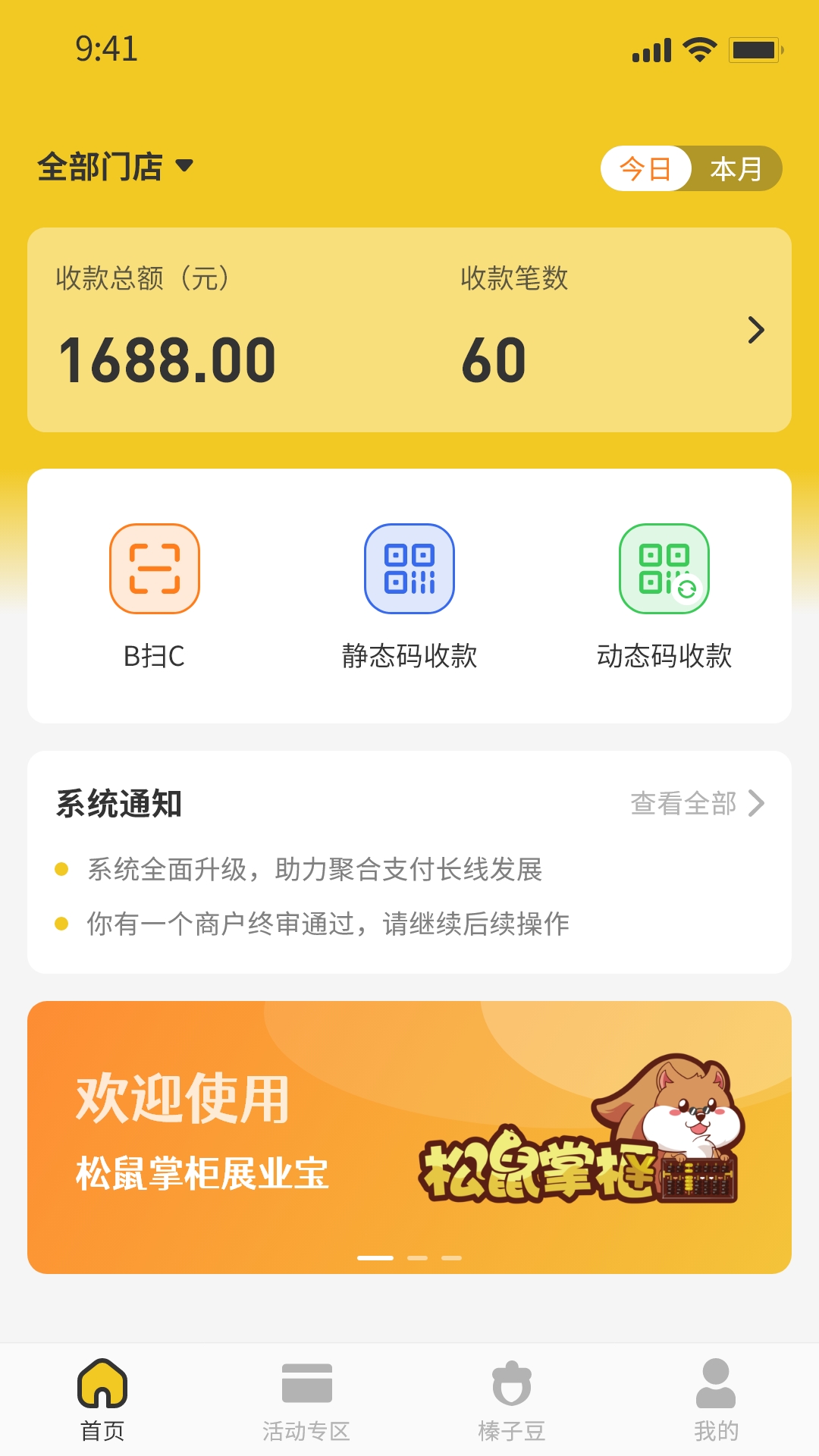The image size is (819, 1456).
Task: Switch to the 活动专区 tab
Action: 306,1399
